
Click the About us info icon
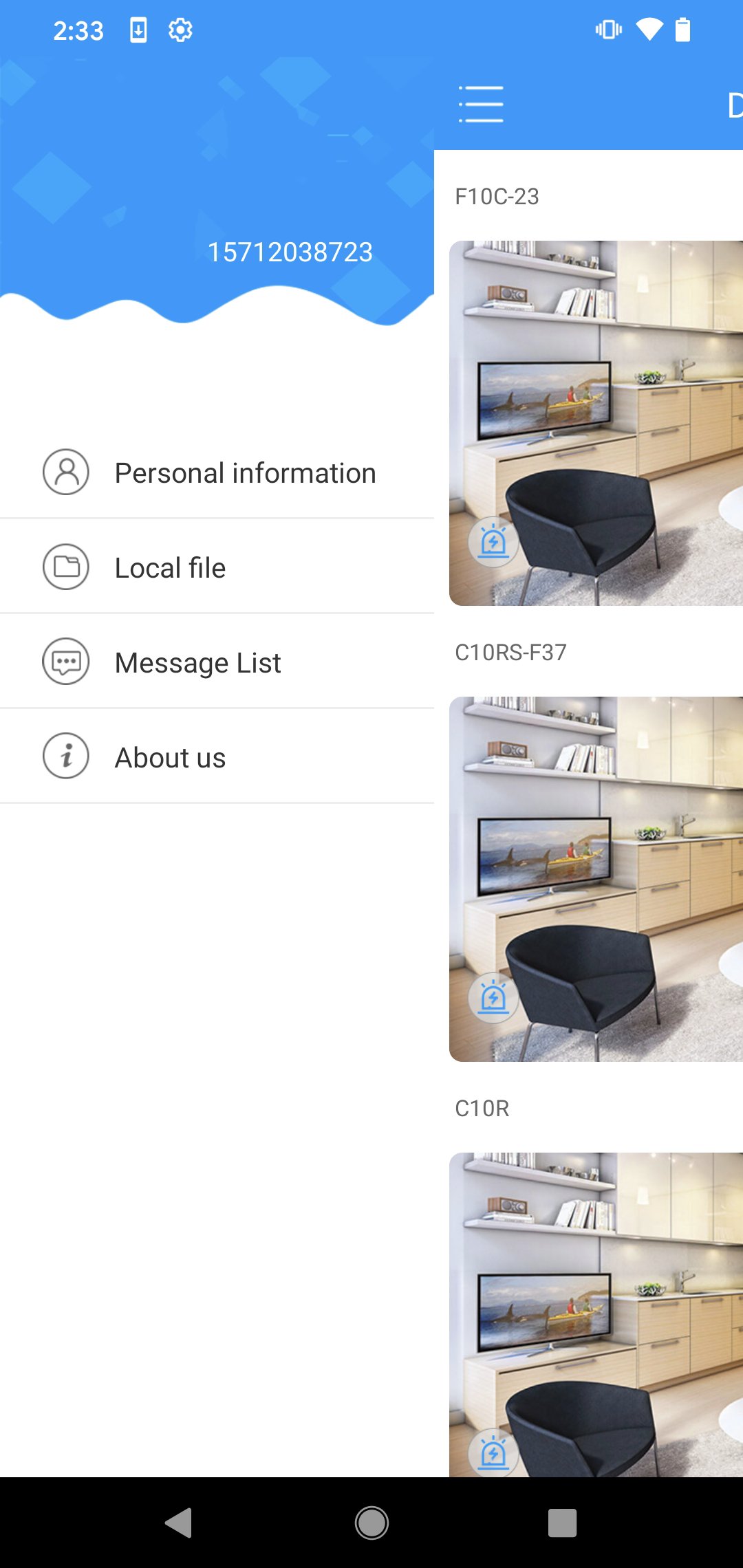[65, 756]
